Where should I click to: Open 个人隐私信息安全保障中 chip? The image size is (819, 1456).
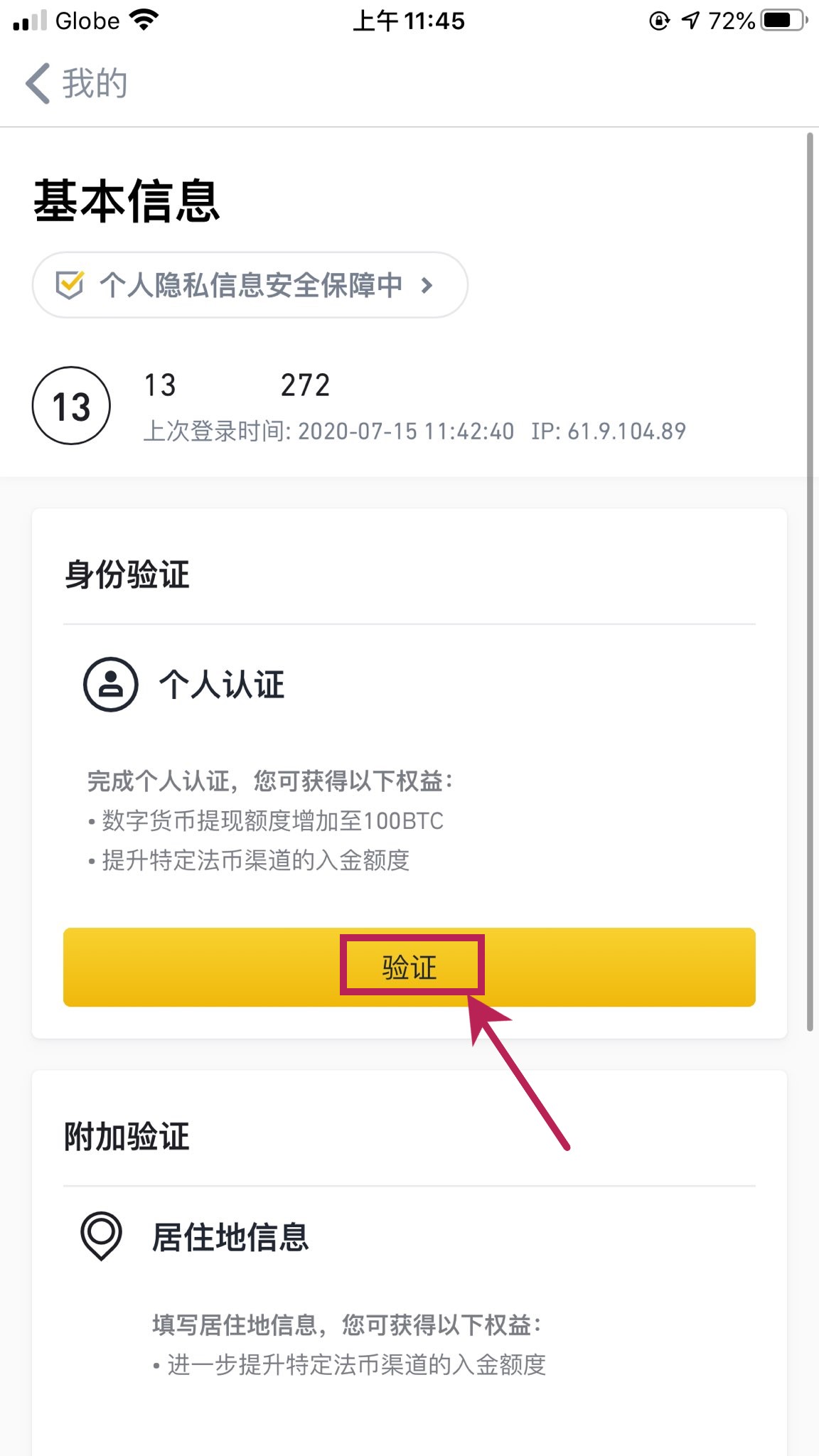(x=249, y=285)
